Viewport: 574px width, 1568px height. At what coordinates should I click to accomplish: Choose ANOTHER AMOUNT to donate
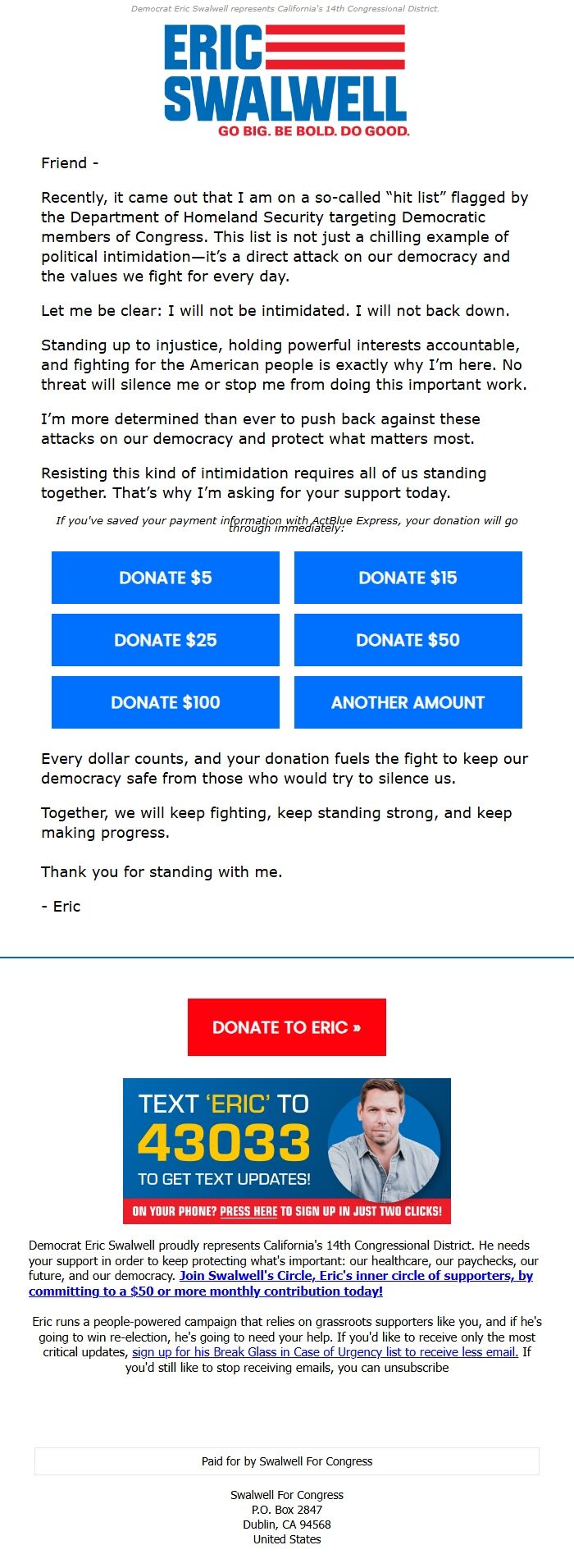[x=408, y=702]
